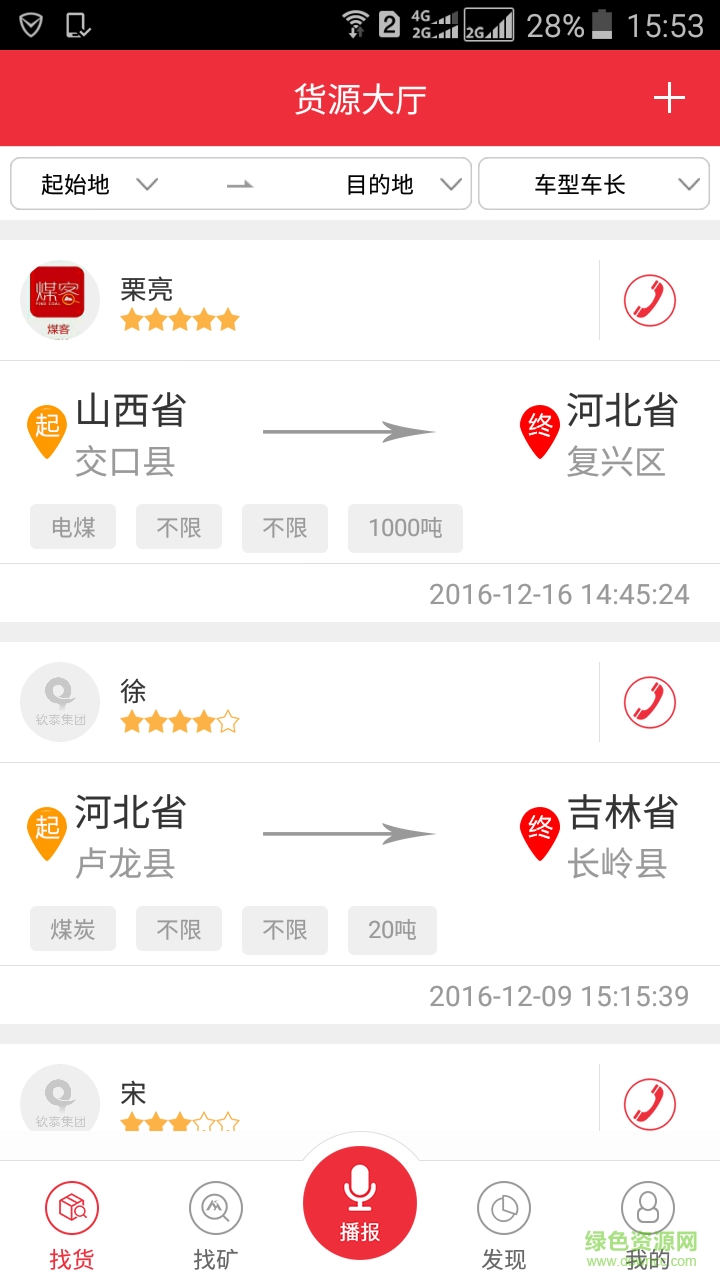The width and height of the screenshot is (720, 1280).
Task: Open 我的 (my profile) icon
Action: (648, 1207)
